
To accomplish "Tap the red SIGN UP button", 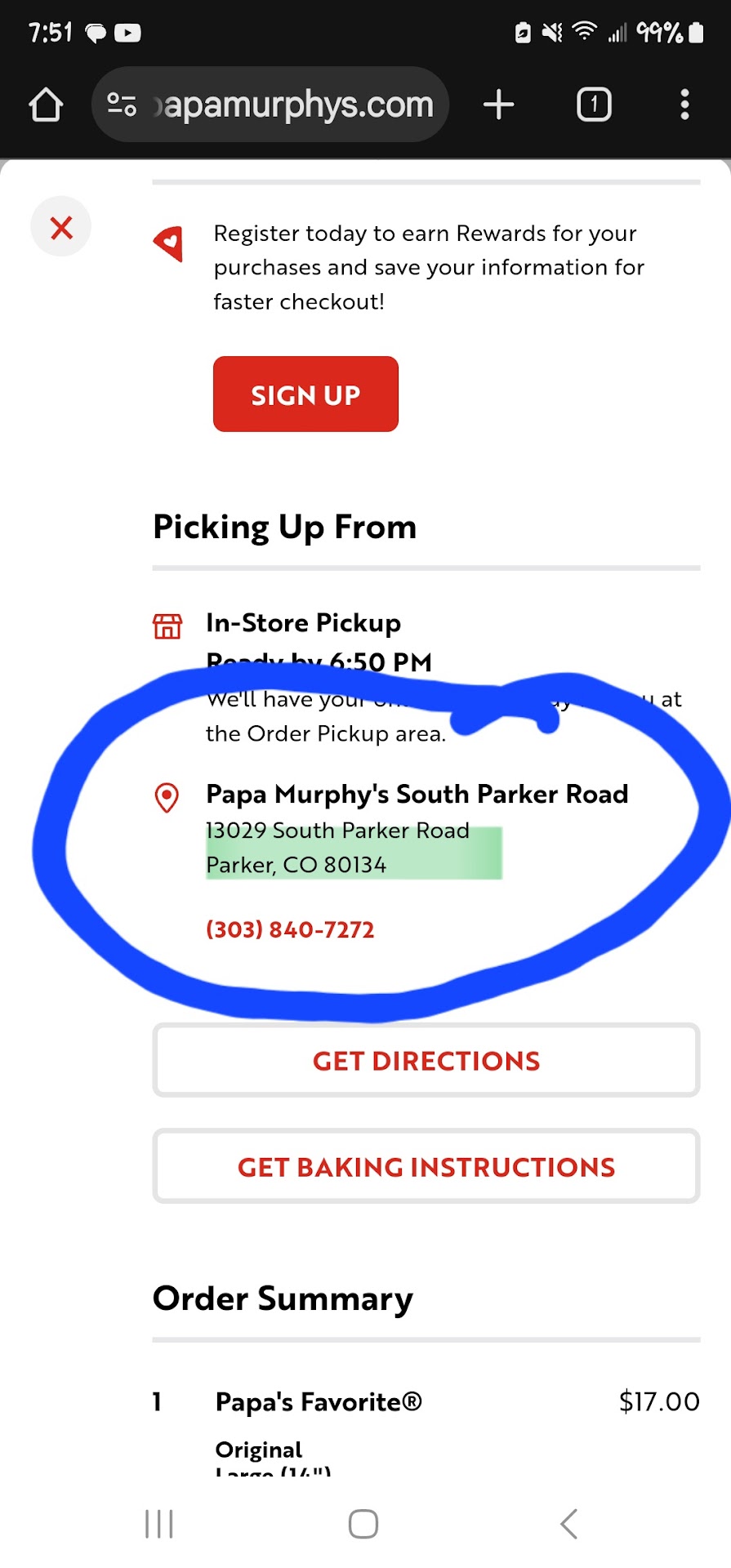I will (305, 394).
